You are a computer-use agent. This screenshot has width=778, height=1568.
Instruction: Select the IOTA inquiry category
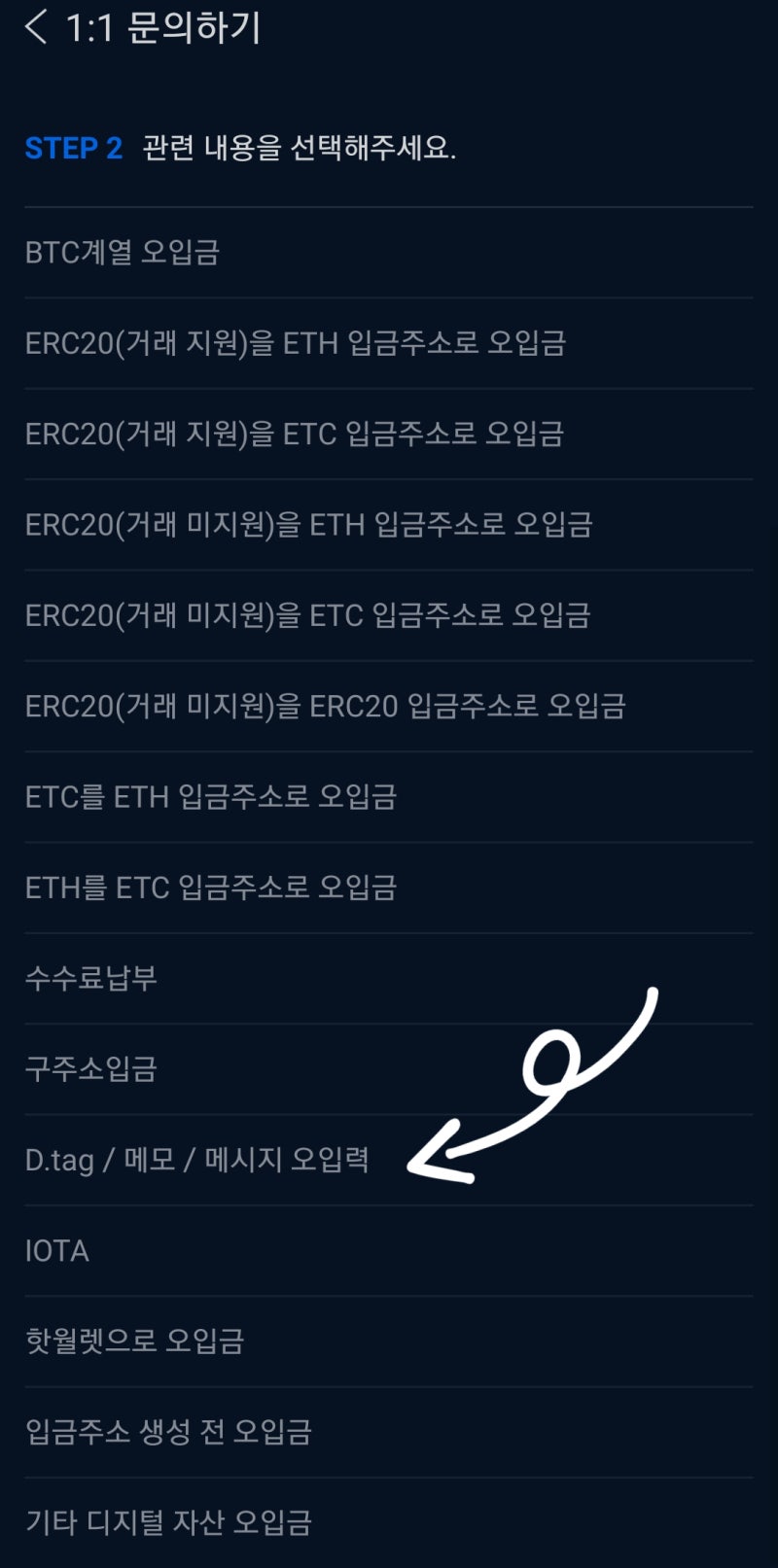coord(58,1251)
